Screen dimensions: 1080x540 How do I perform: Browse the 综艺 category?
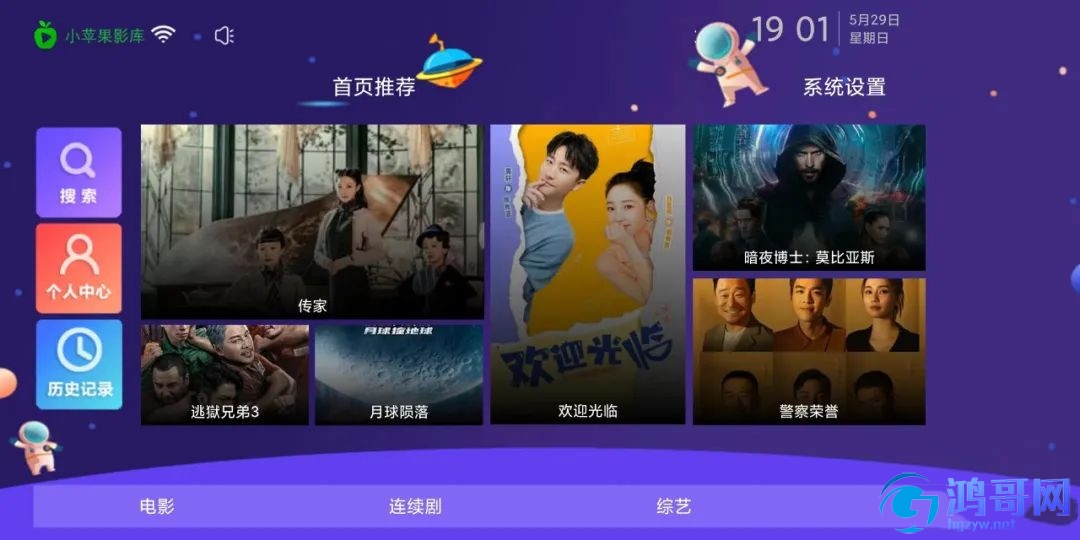tap(673, 506)
